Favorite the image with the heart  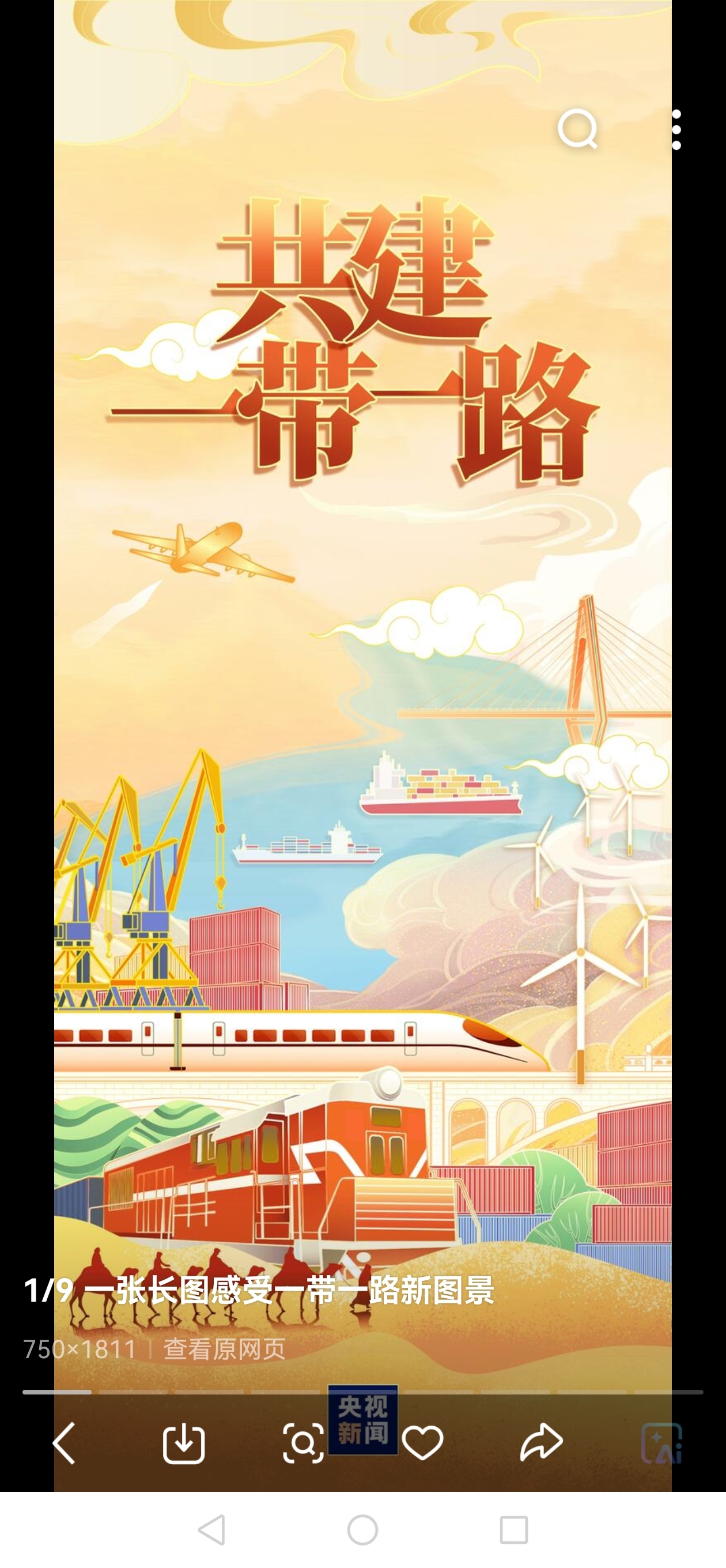coord(422,1442)
